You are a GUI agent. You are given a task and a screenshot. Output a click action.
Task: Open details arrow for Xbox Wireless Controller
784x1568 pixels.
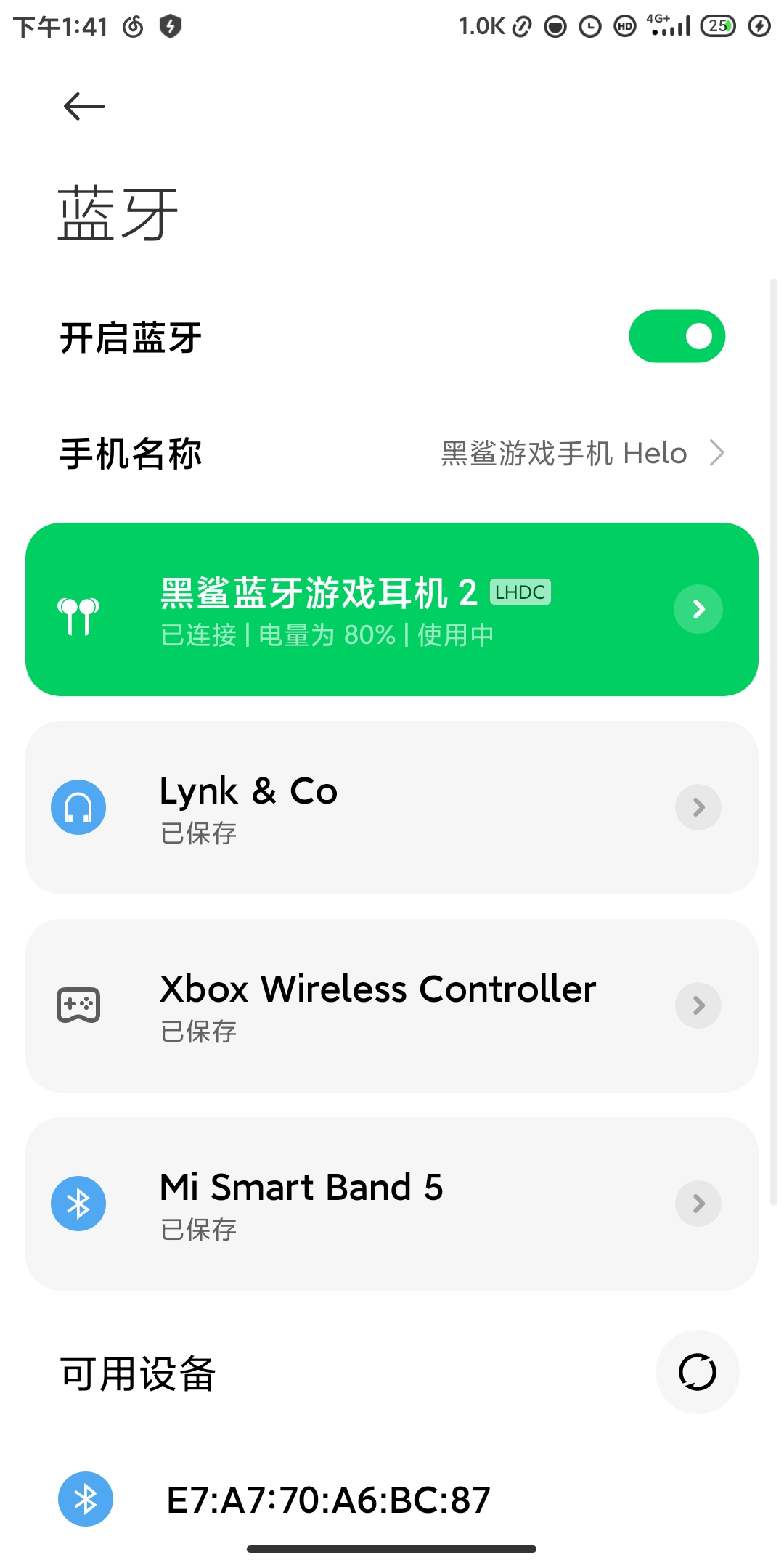(x=698, y=1005)
